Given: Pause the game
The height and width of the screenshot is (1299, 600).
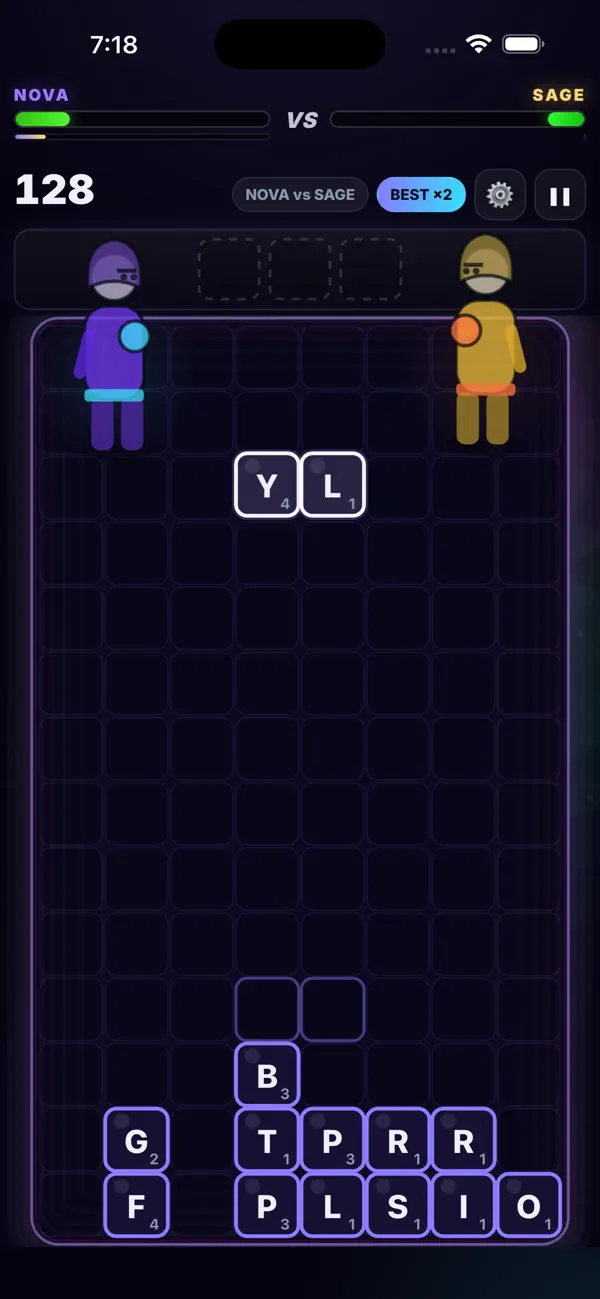Looking at the screenshot, I should click(x=560, y=195).
